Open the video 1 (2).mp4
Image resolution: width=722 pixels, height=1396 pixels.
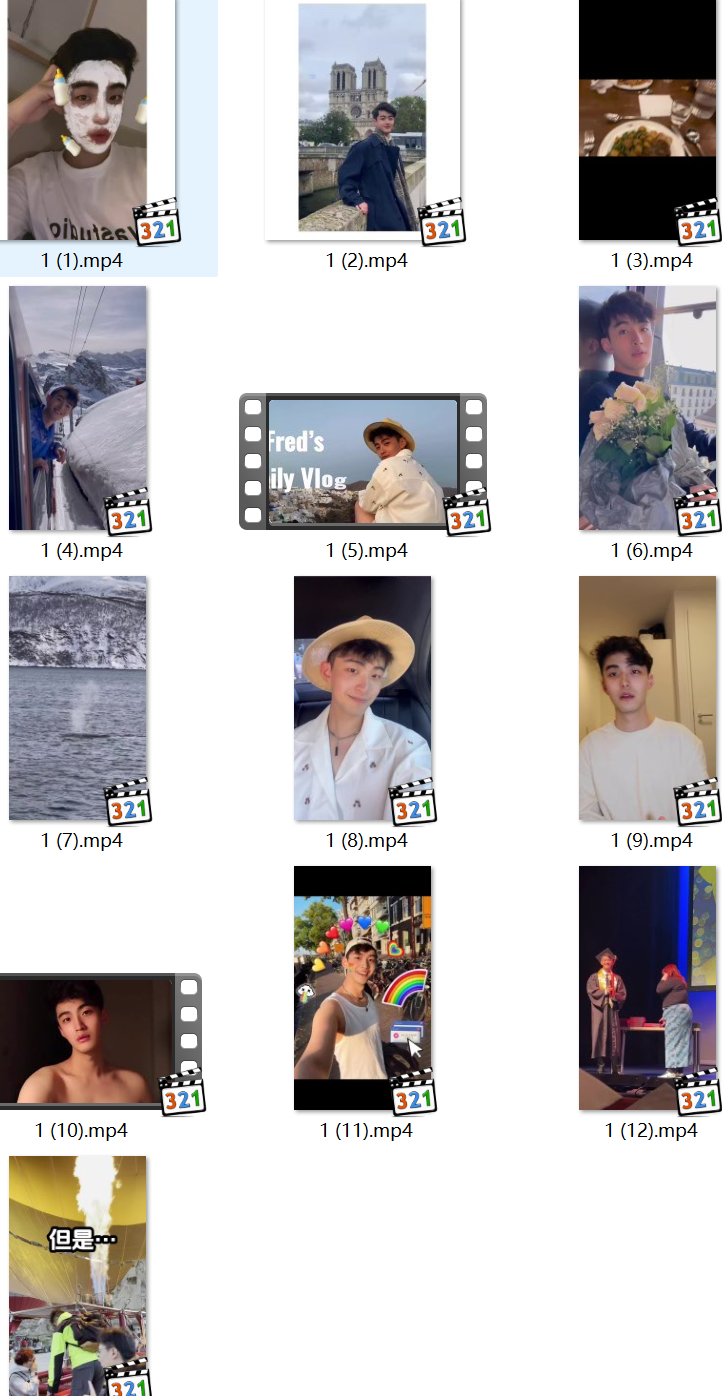point(362,120)
